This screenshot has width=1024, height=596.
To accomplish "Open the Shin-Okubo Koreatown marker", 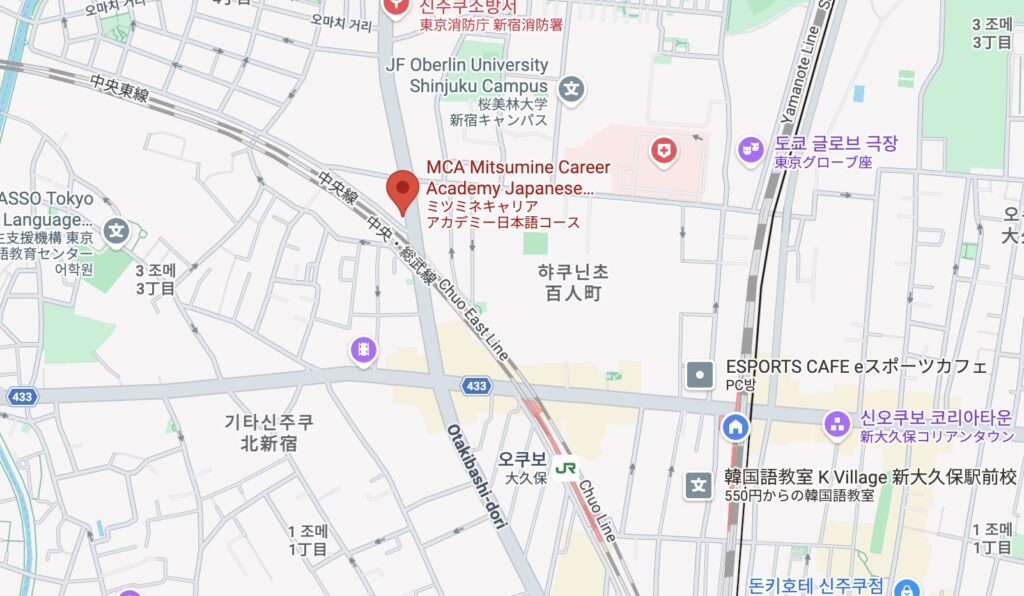I will pos(837,423).
